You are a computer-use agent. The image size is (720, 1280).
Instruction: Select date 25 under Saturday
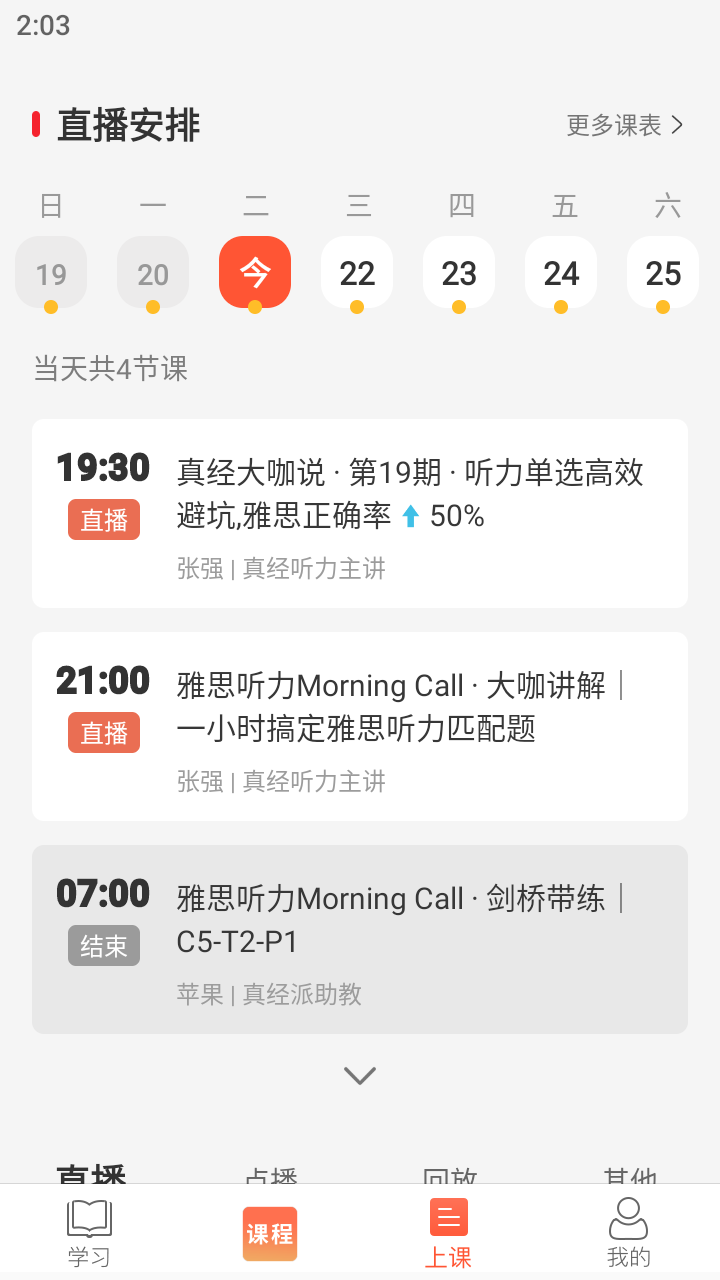663,271
